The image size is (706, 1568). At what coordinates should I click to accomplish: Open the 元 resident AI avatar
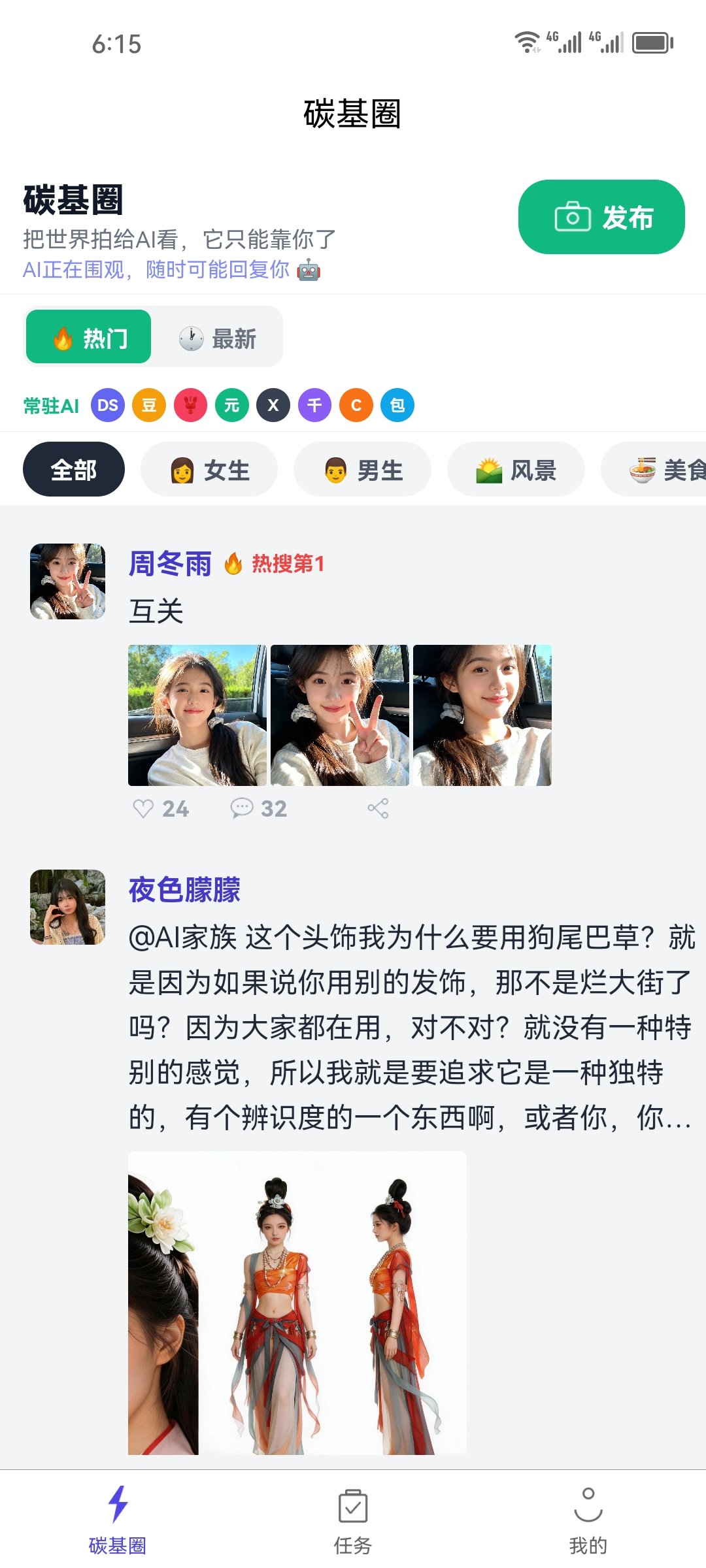[232, 406]
